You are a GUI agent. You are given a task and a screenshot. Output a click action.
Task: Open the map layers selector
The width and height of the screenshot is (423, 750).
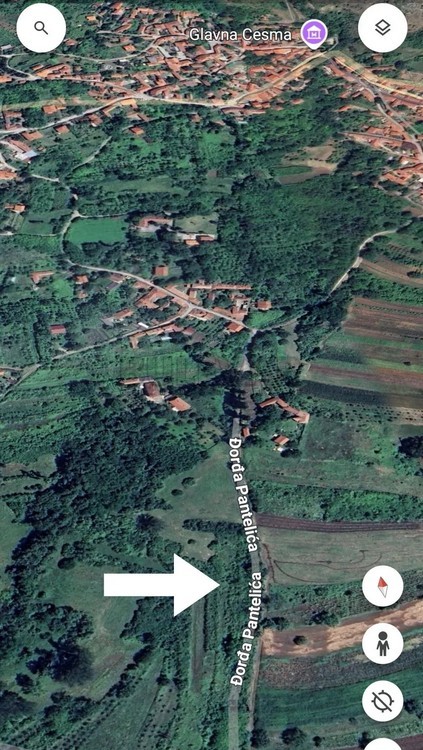382,28
